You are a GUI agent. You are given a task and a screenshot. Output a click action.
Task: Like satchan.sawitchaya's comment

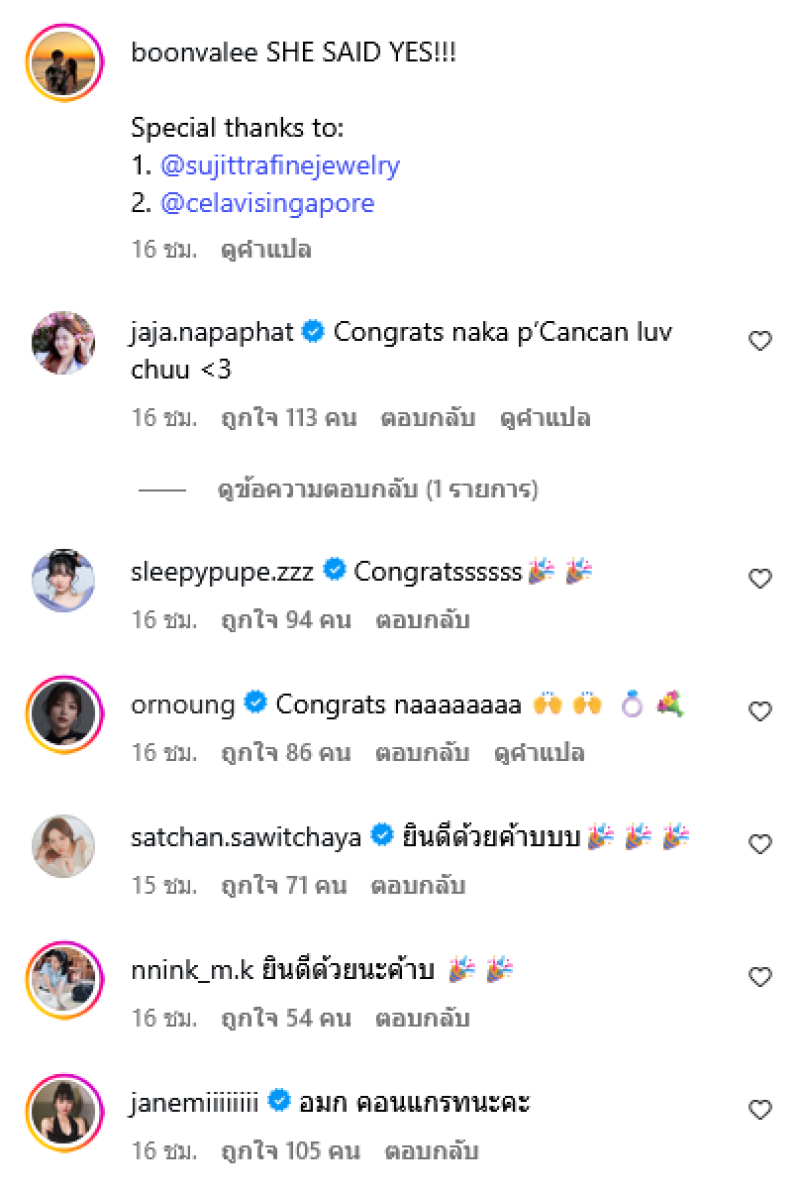[x=760, y=844]
